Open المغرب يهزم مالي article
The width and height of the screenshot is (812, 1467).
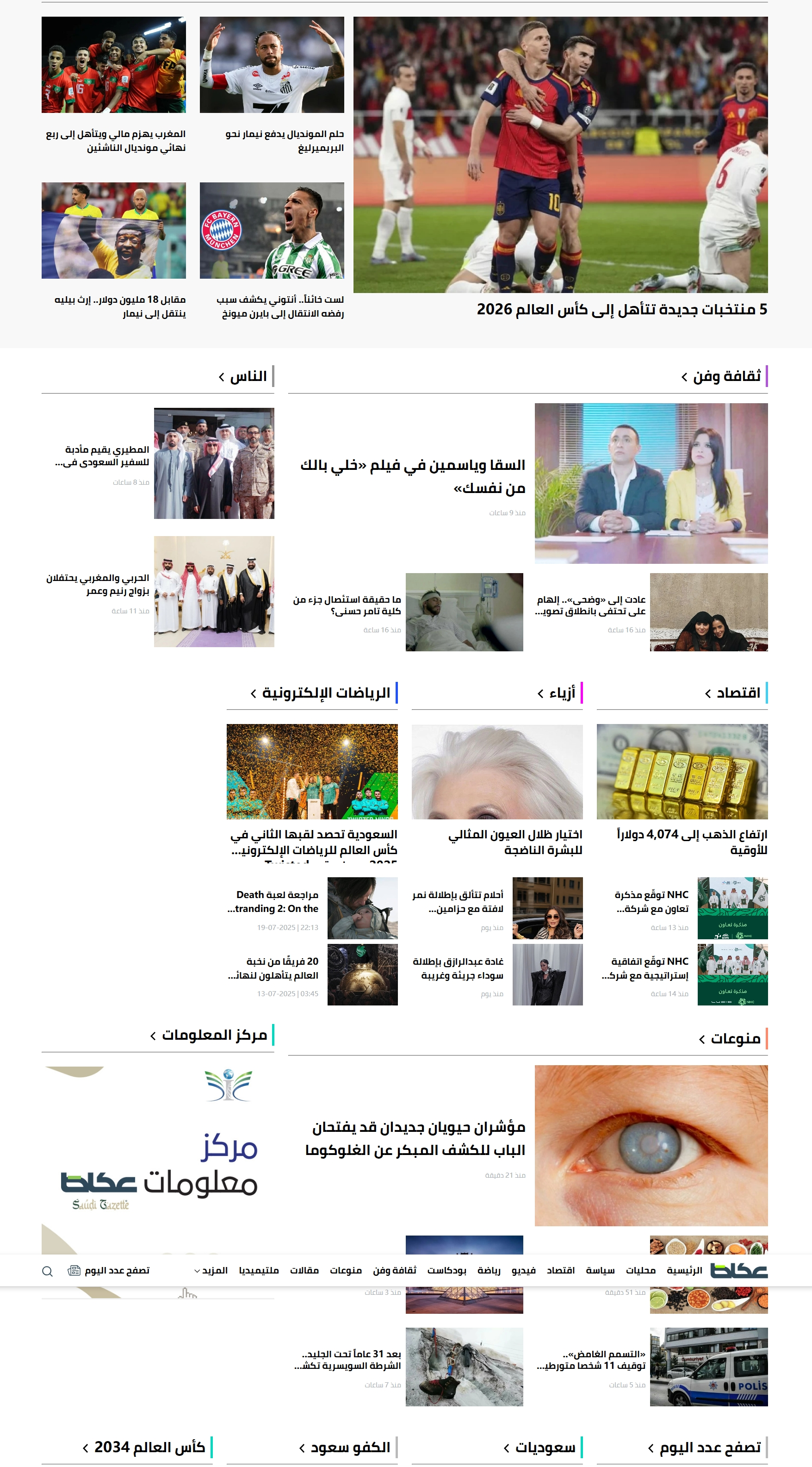pyautogui.click(x=116, y=141)
